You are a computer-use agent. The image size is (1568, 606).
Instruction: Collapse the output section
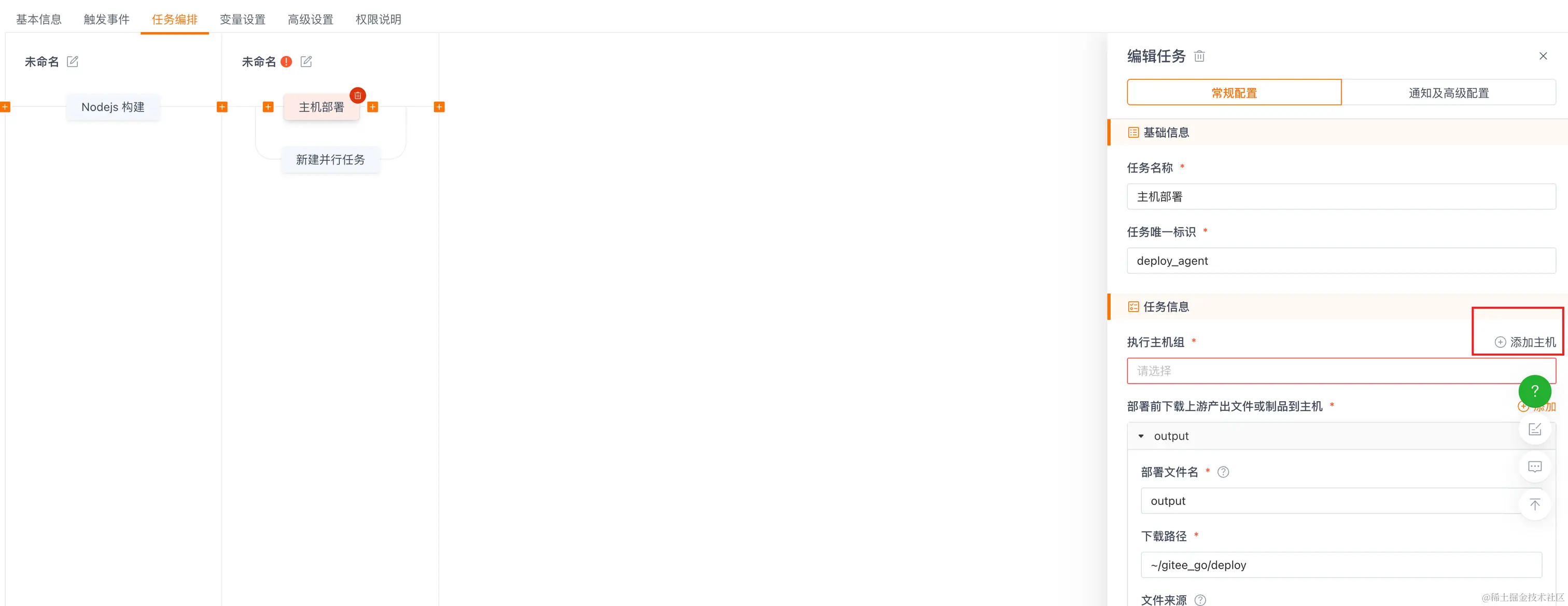[x=1141, y=436]
